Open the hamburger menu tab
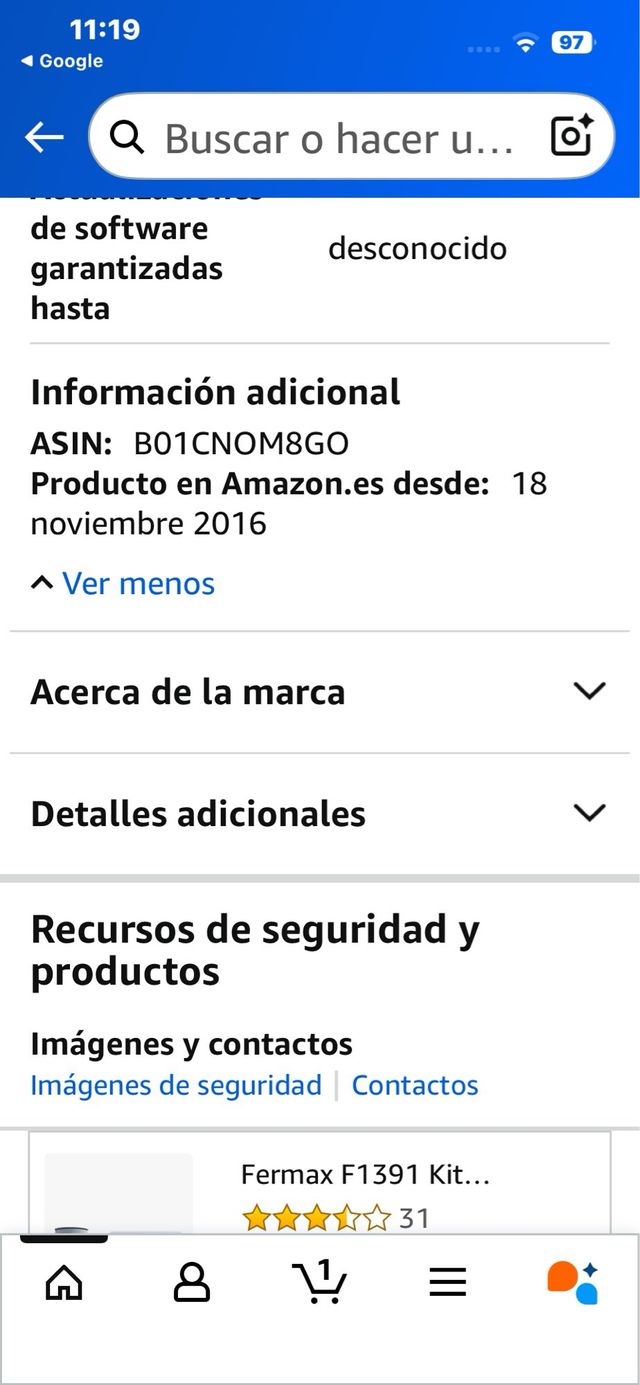Image resolution: width=640 pixels, height=1385 pixels. point(448,1282)
